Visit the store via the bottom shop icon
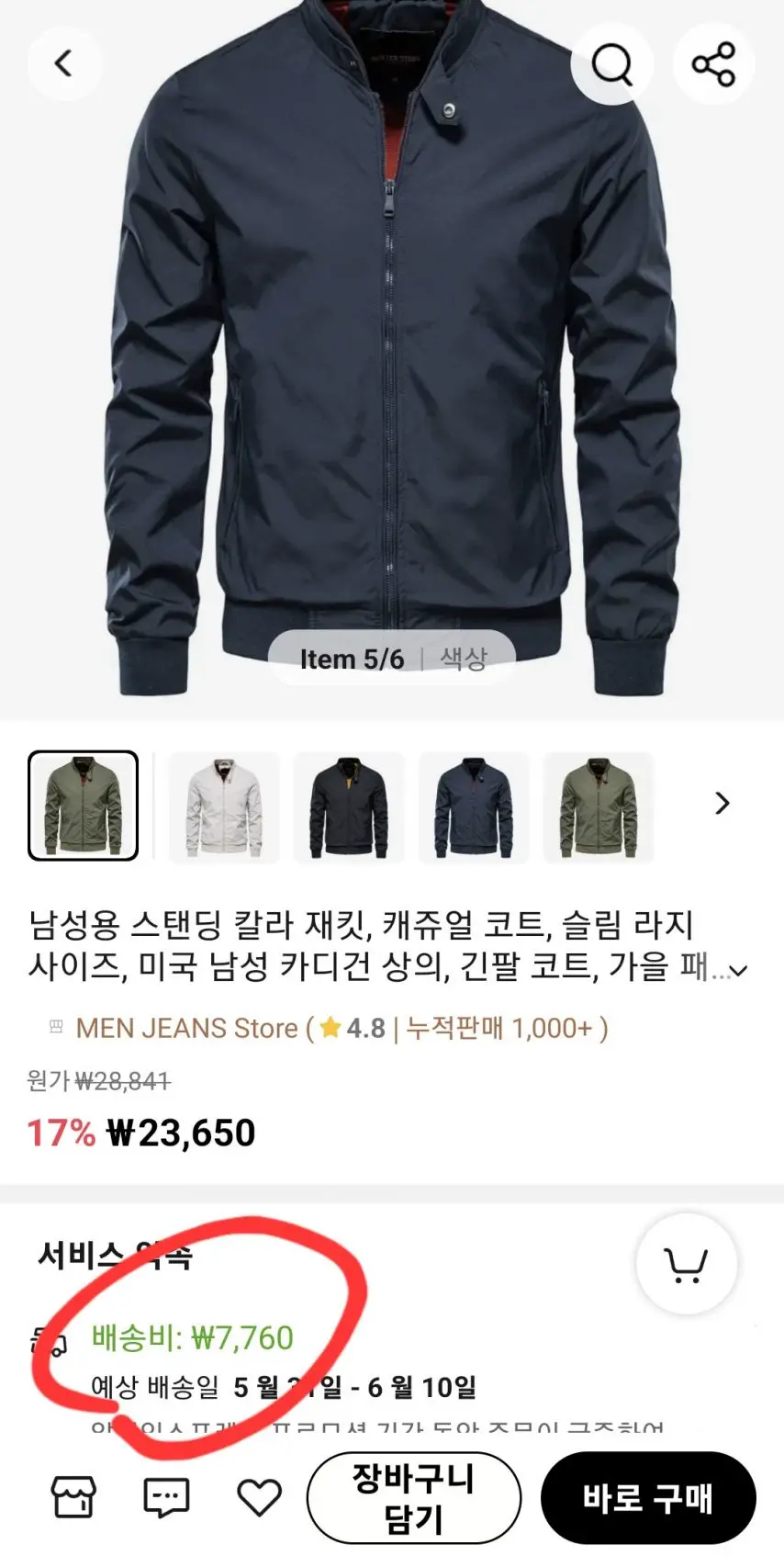The image size is (784, 1567). (x=73, y=1497)
